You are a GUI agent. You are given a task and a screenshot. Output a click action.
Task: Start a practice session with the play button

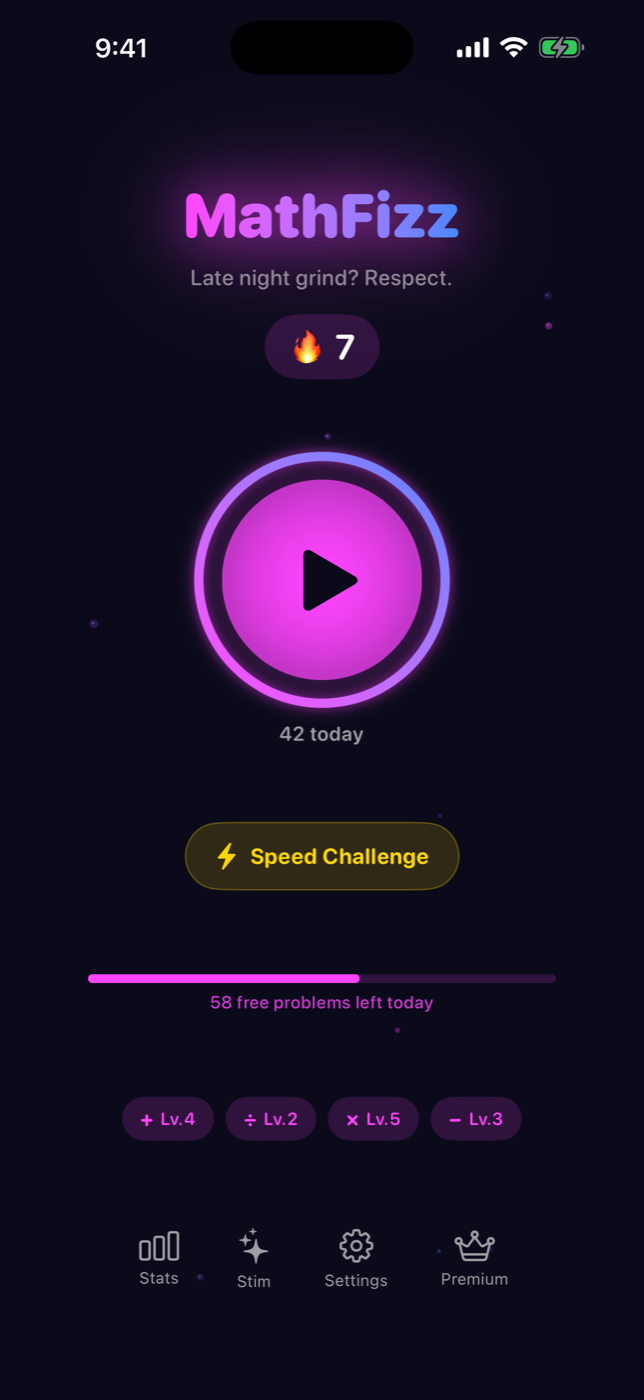click(322, 580)
